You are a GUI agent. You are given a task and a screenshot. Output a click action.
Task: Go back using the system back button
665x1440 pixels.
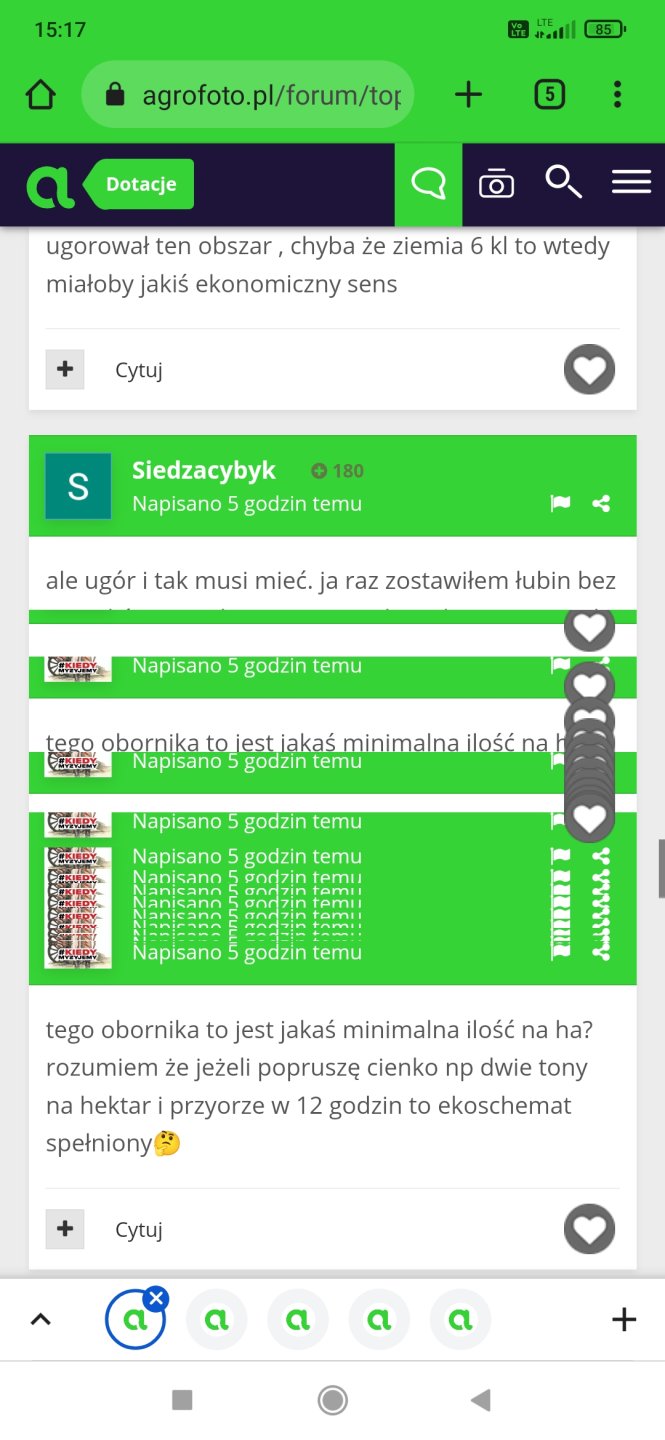coord(481,1400)
